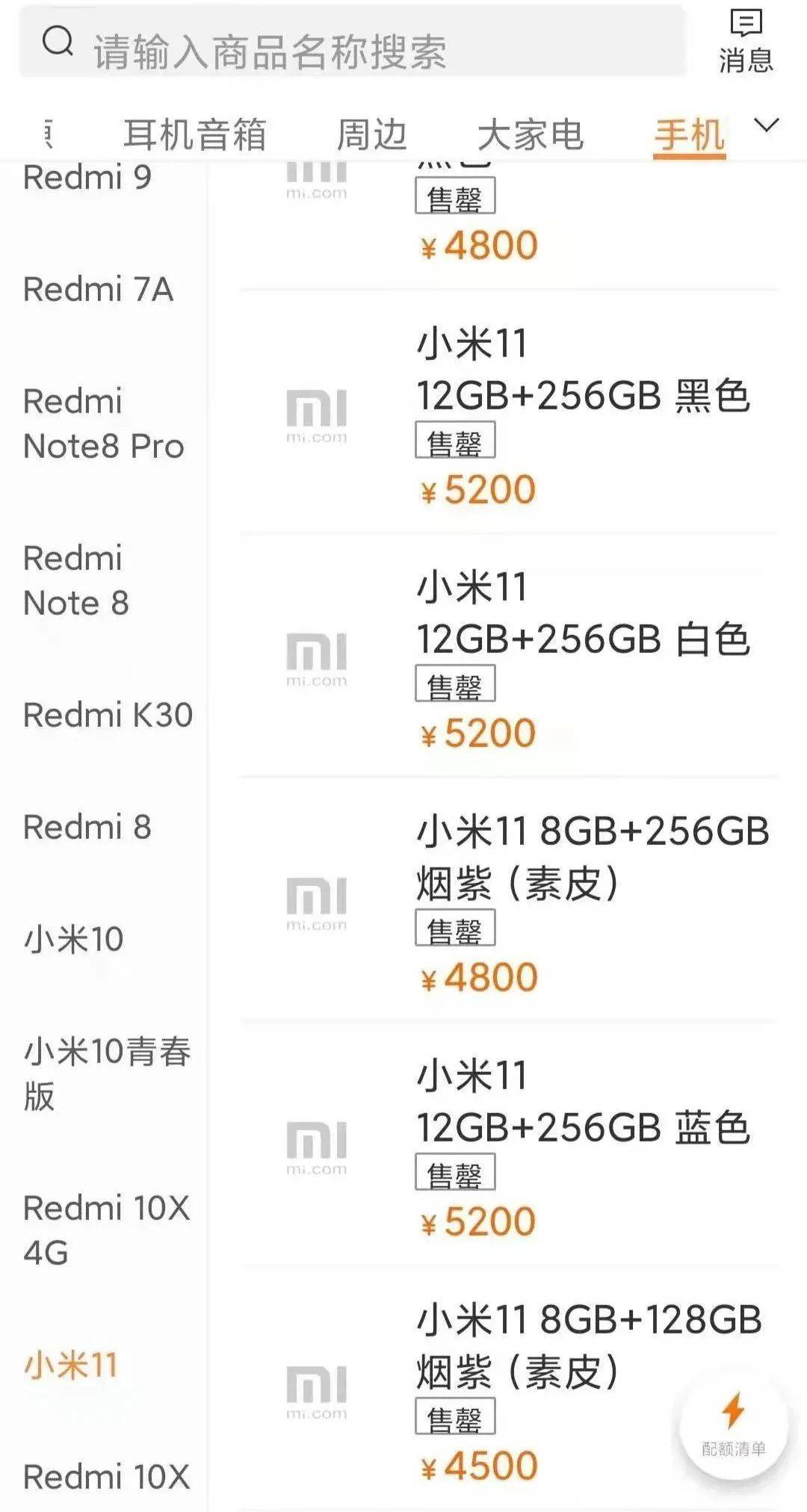Open the 周边 category
Image resolution: width=807 pixels, height=1512 pixels.
tap(371, 134)
